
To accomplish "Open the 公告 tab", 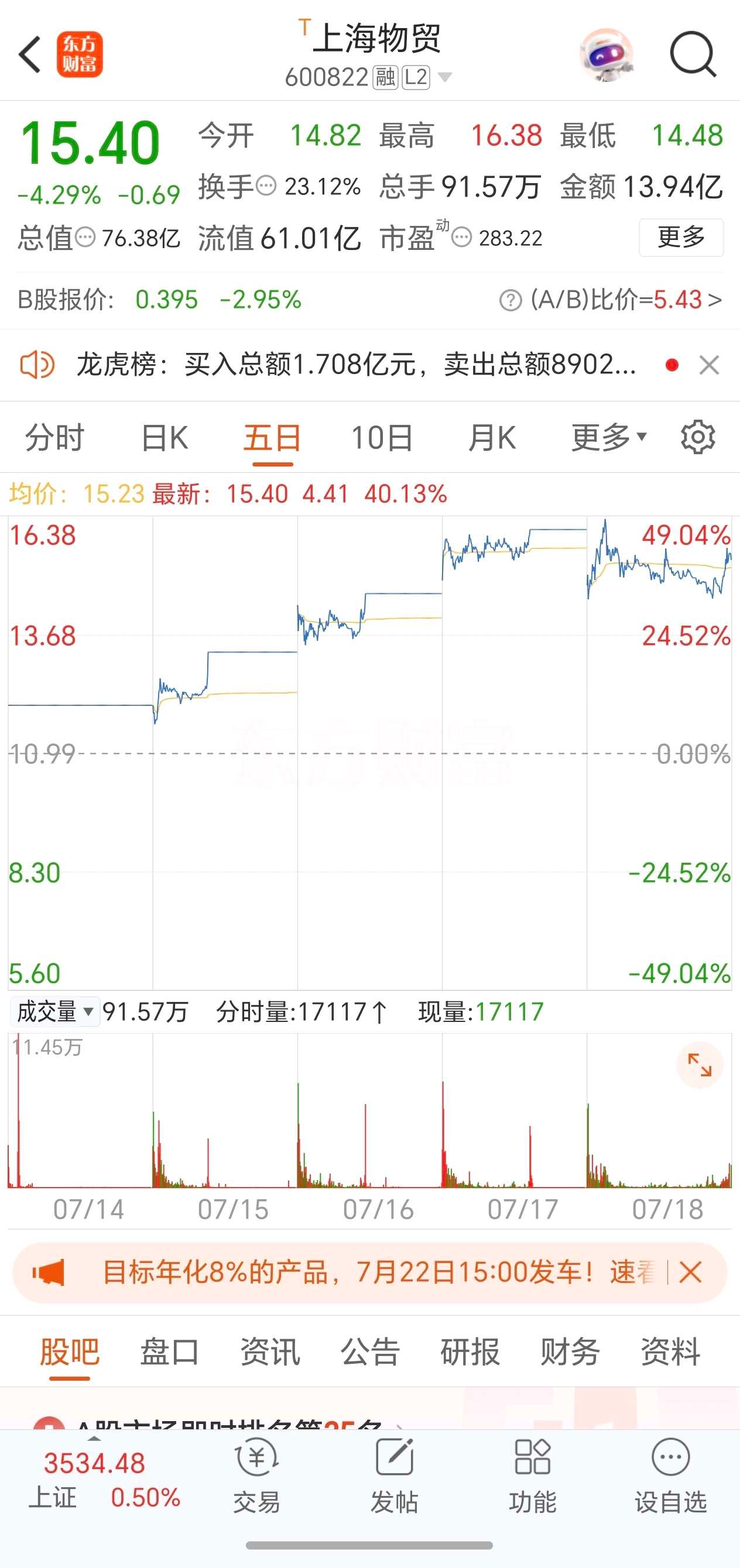I will click(x=369, y=1352).
